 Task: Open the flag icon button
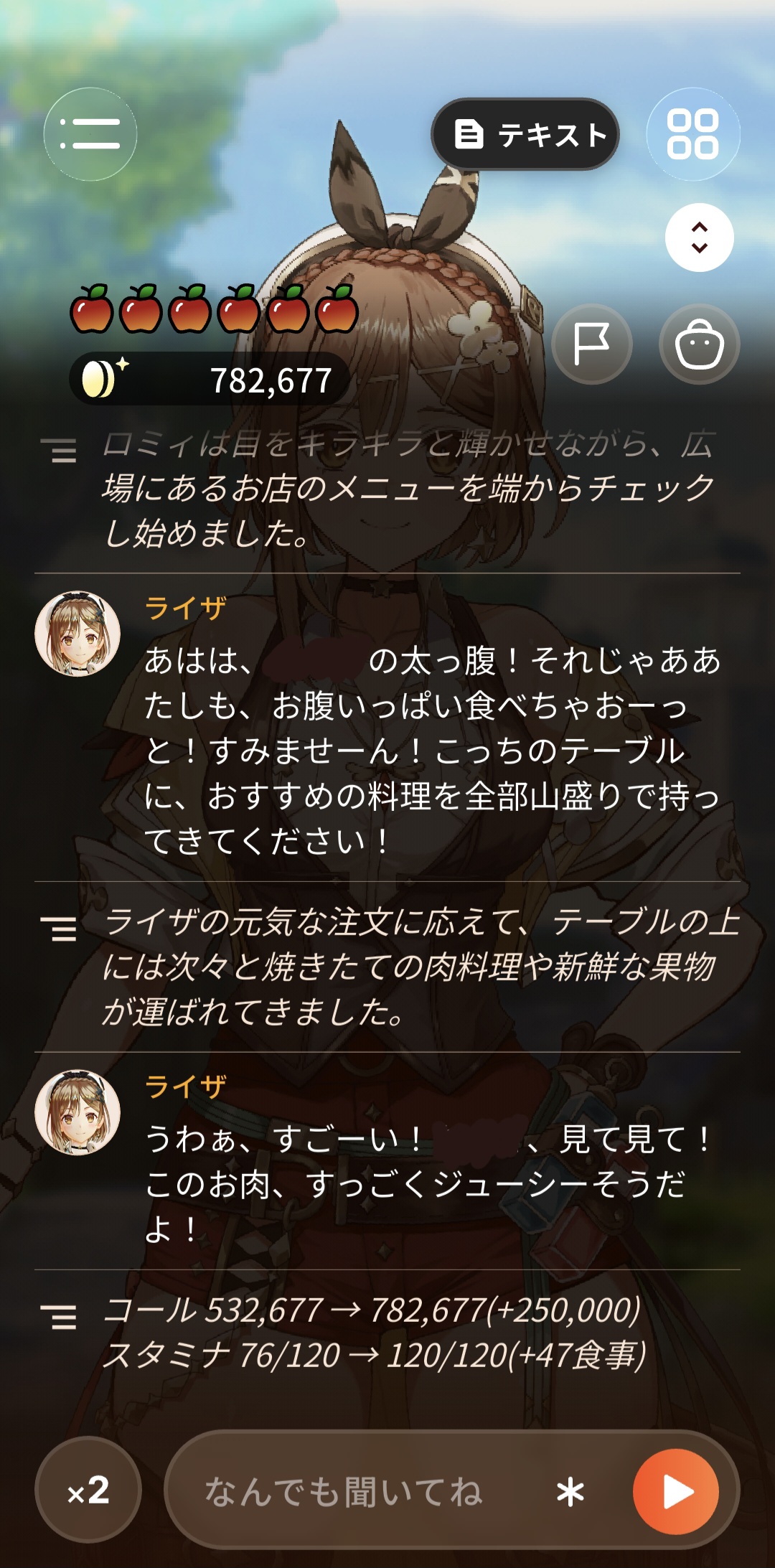coord(592,344)
